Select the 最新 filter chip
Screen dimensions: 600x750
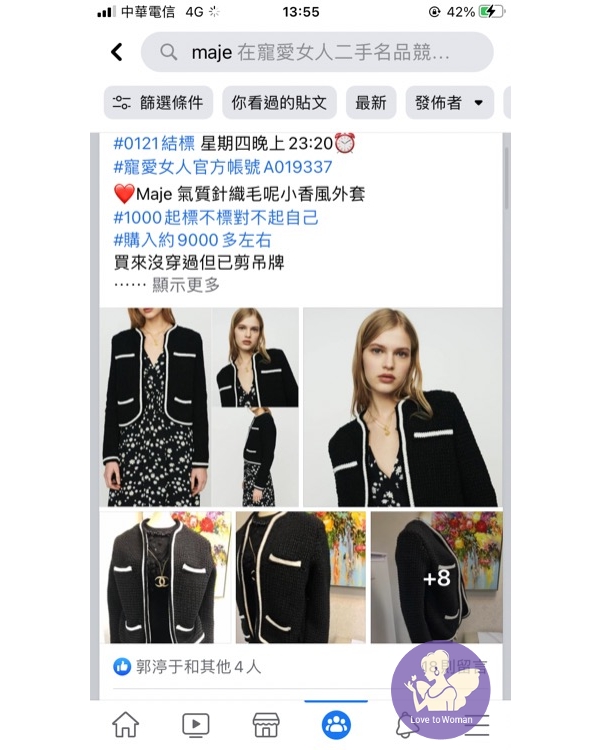tap(370, 102)
